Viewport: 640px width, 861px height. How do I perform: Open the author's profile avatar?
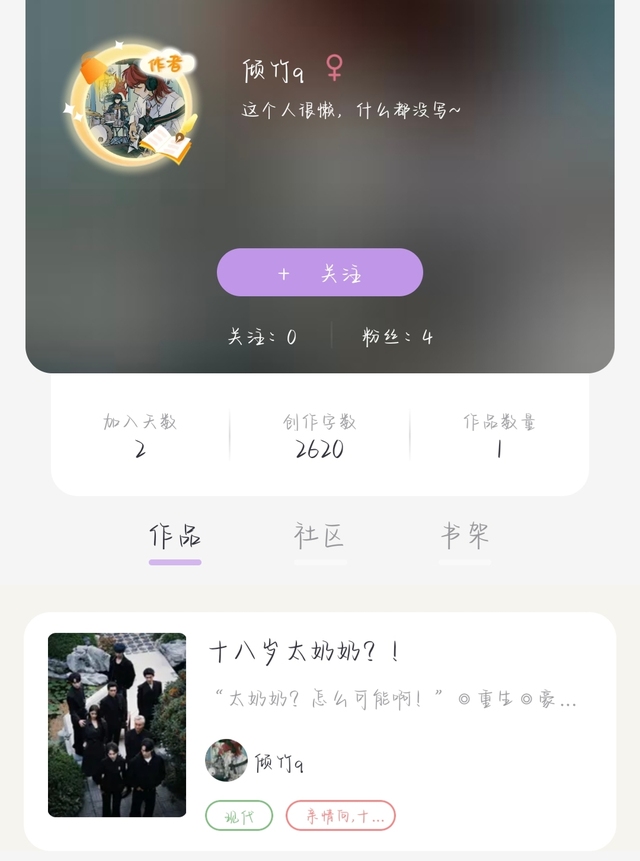point(131,104)
